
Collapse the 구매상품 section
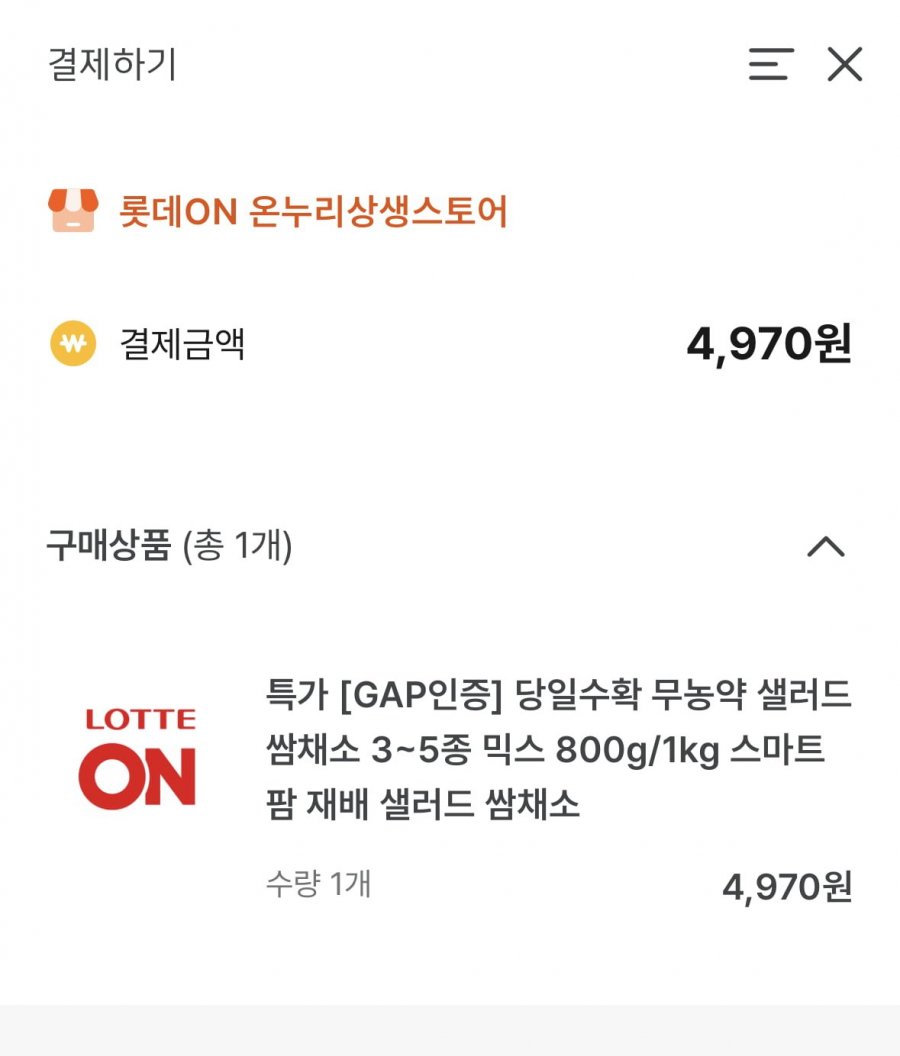826,547
